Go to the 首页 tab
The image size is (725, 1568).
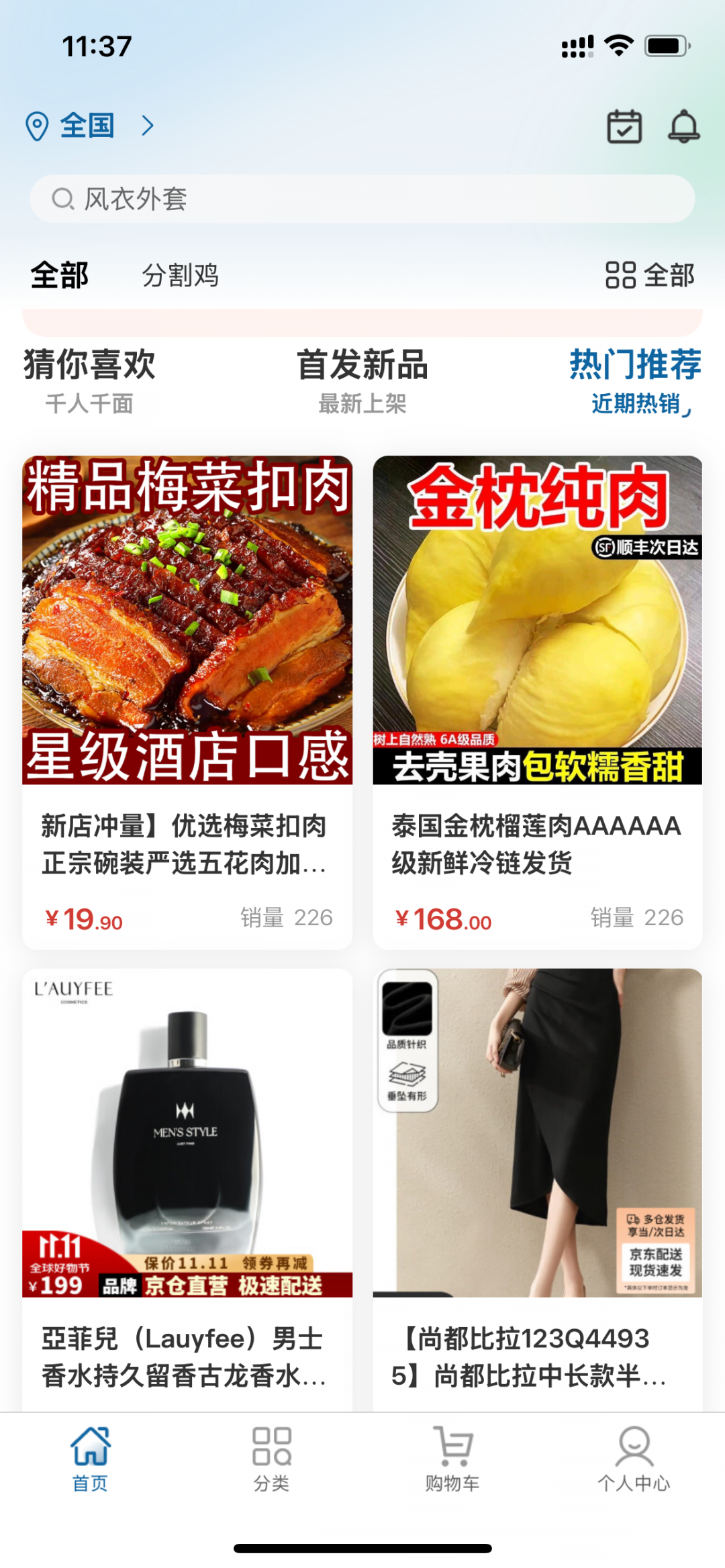pyautogui.click(x=91, y=1457)
